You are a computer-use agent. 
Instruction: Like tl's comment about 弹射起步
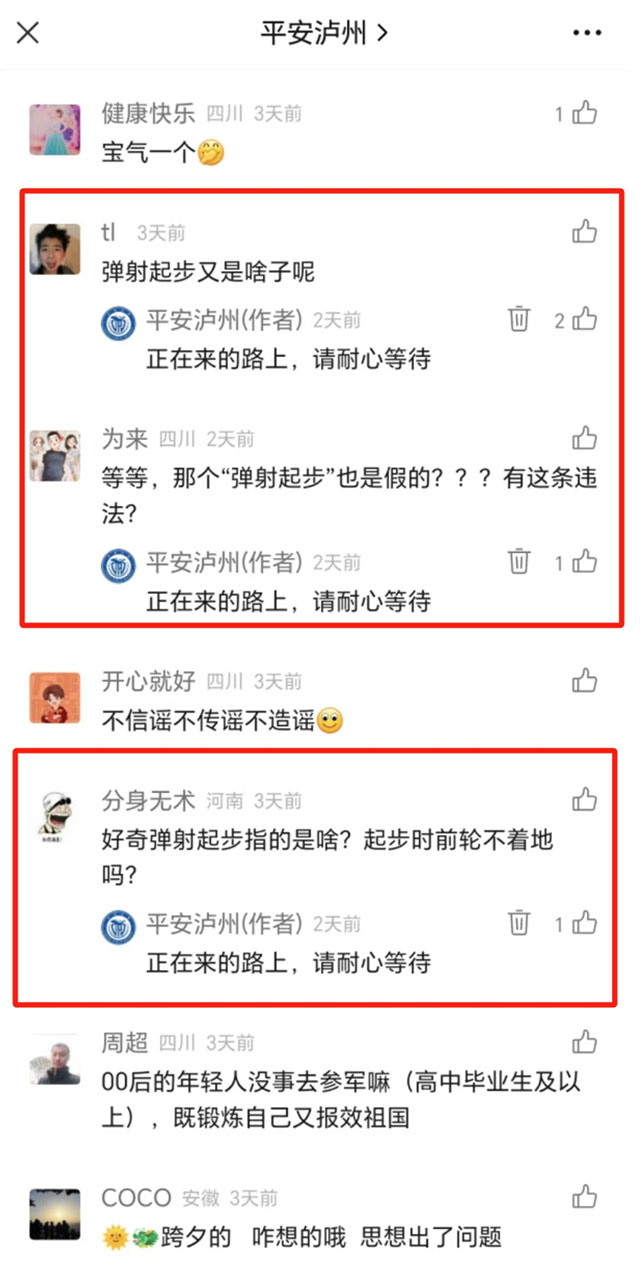(x=585, y=232)
